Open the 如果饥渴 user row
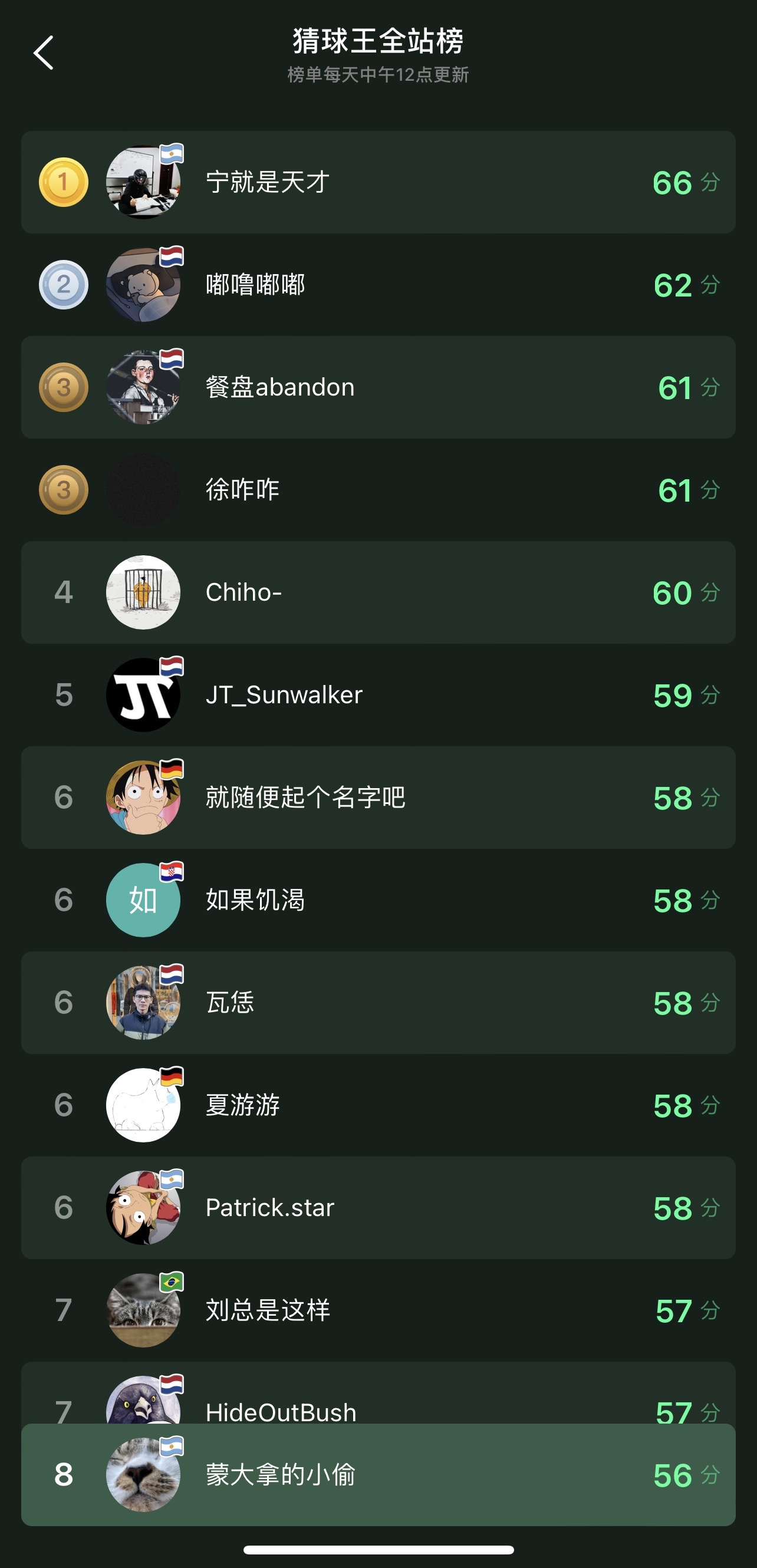The image size is (757, 1568). click(378, 900)
